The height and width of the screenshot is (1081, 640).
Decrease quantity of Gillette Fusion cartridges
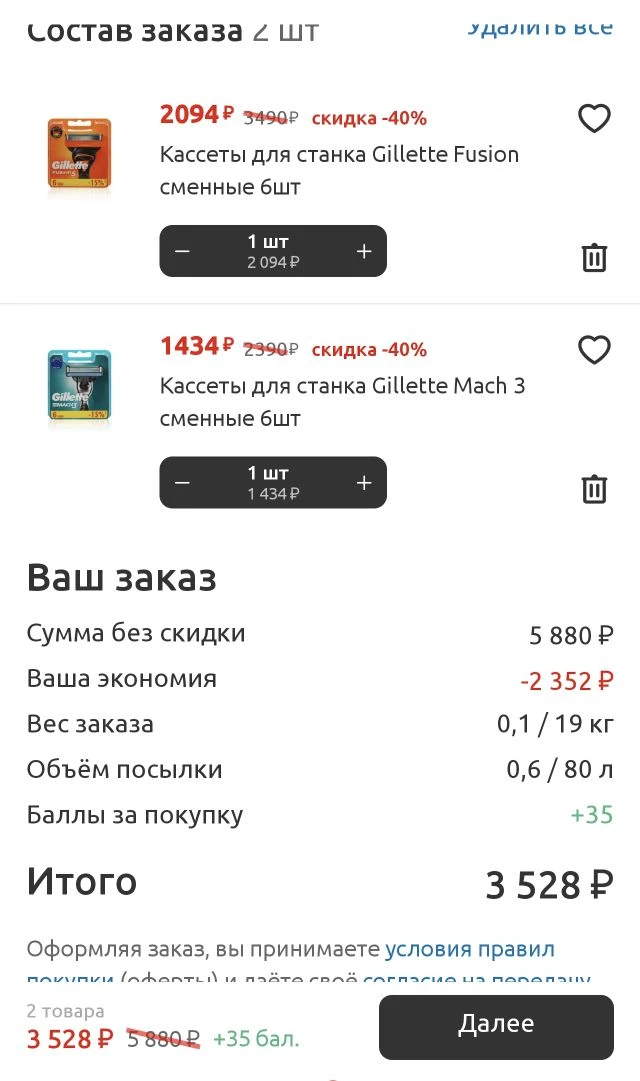pyautogui.click(x=182, y=251)
